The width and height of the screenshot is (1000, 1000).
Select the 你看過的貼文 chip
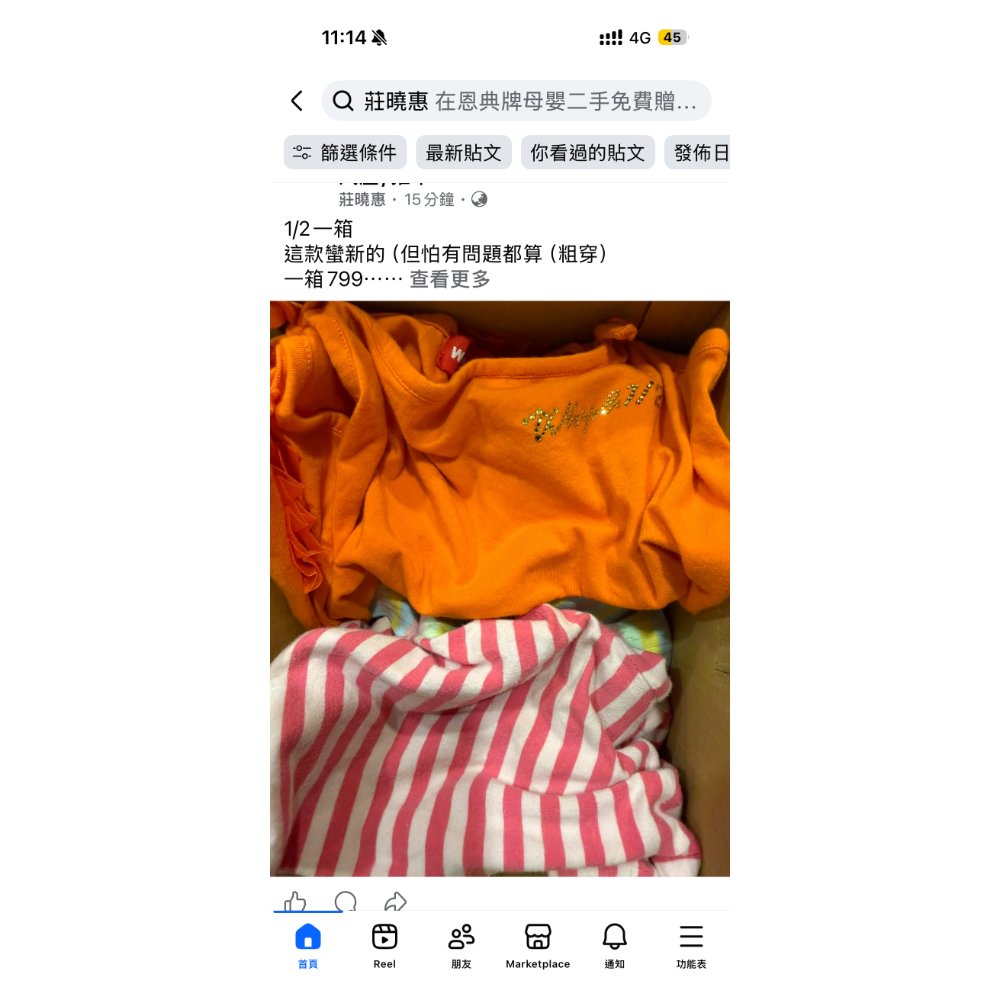tap(587, 153)
